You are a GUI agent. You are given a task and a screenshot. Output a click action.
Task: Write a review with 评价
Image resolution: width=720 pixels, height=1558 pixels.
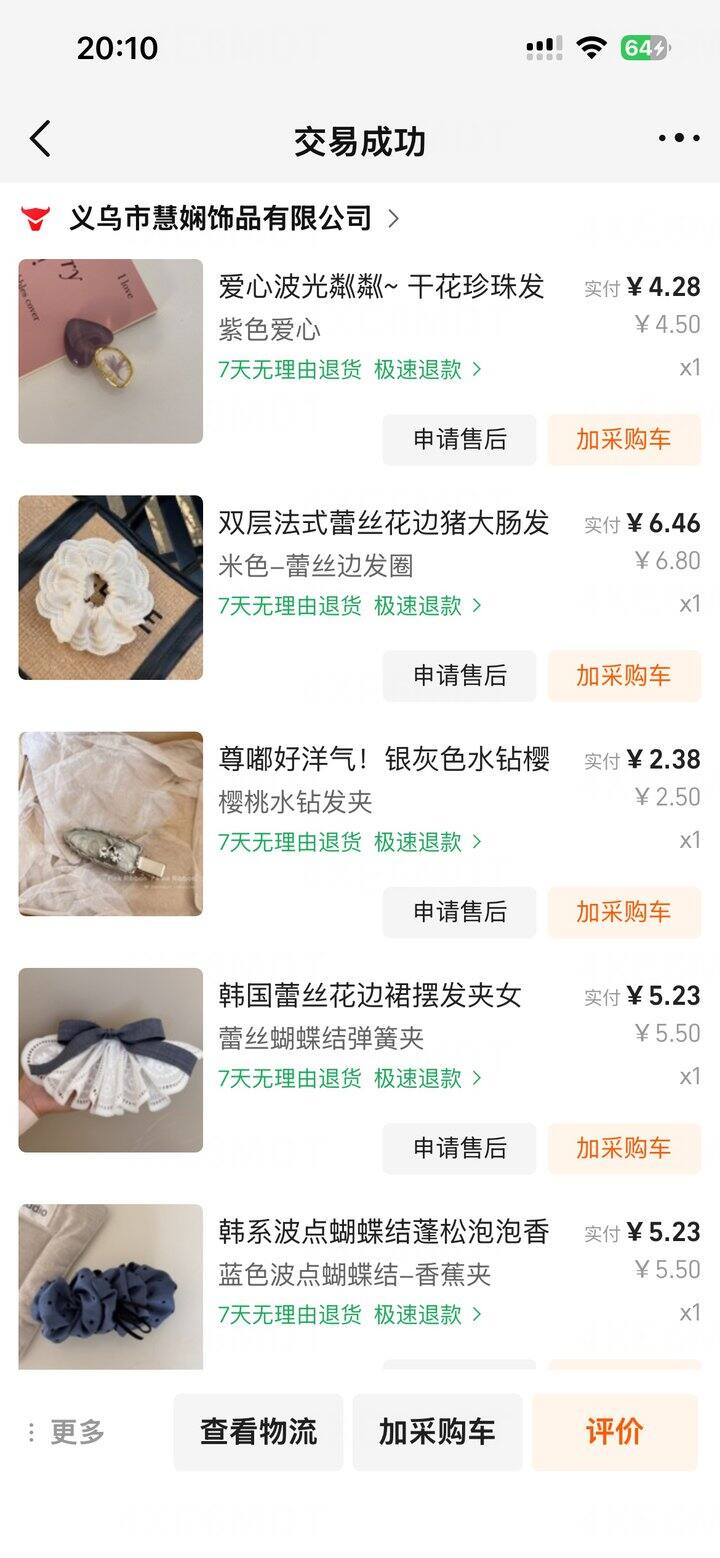click(x=614, y=1432)
